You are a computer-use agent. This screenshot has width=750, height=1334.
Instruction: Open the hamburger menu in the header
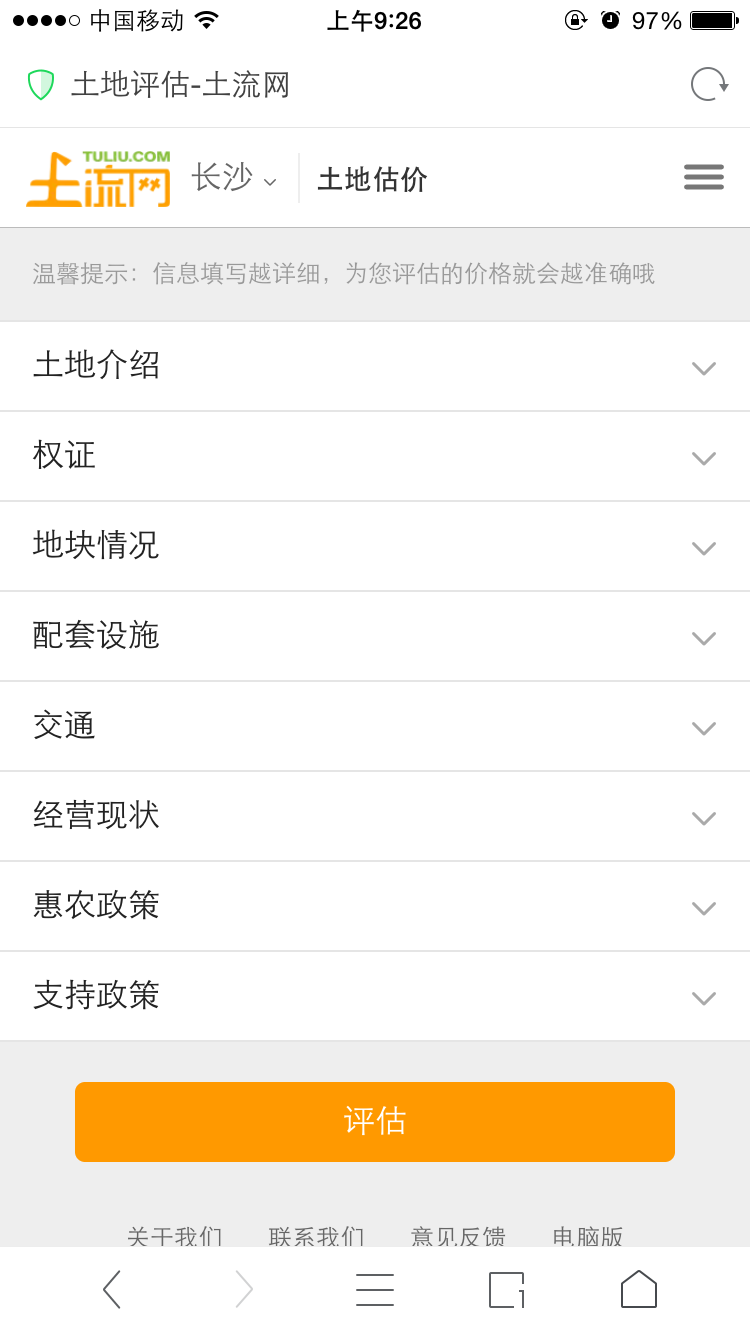[x=703, y=178]
